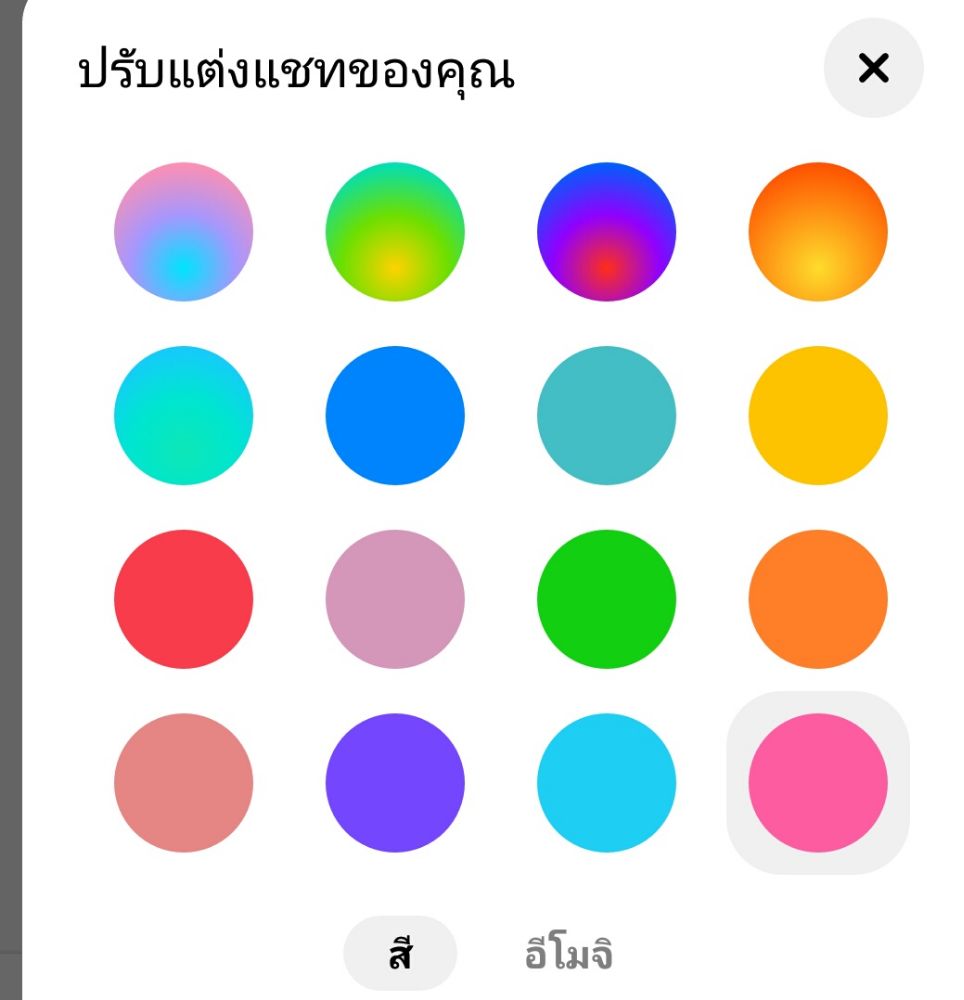Image resolution: width=964 pixels, height=1000 pixels.
Task: Switch to the สี color tab
Action: pos(400,954)
